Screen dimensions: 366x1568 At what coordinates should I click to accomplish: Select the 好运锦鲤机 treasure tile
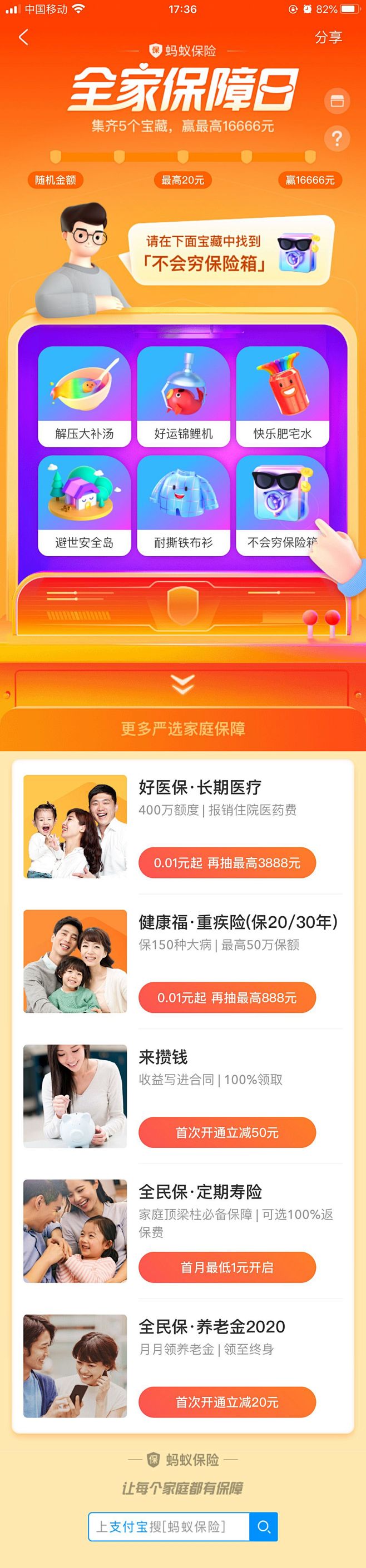(184, 397)
